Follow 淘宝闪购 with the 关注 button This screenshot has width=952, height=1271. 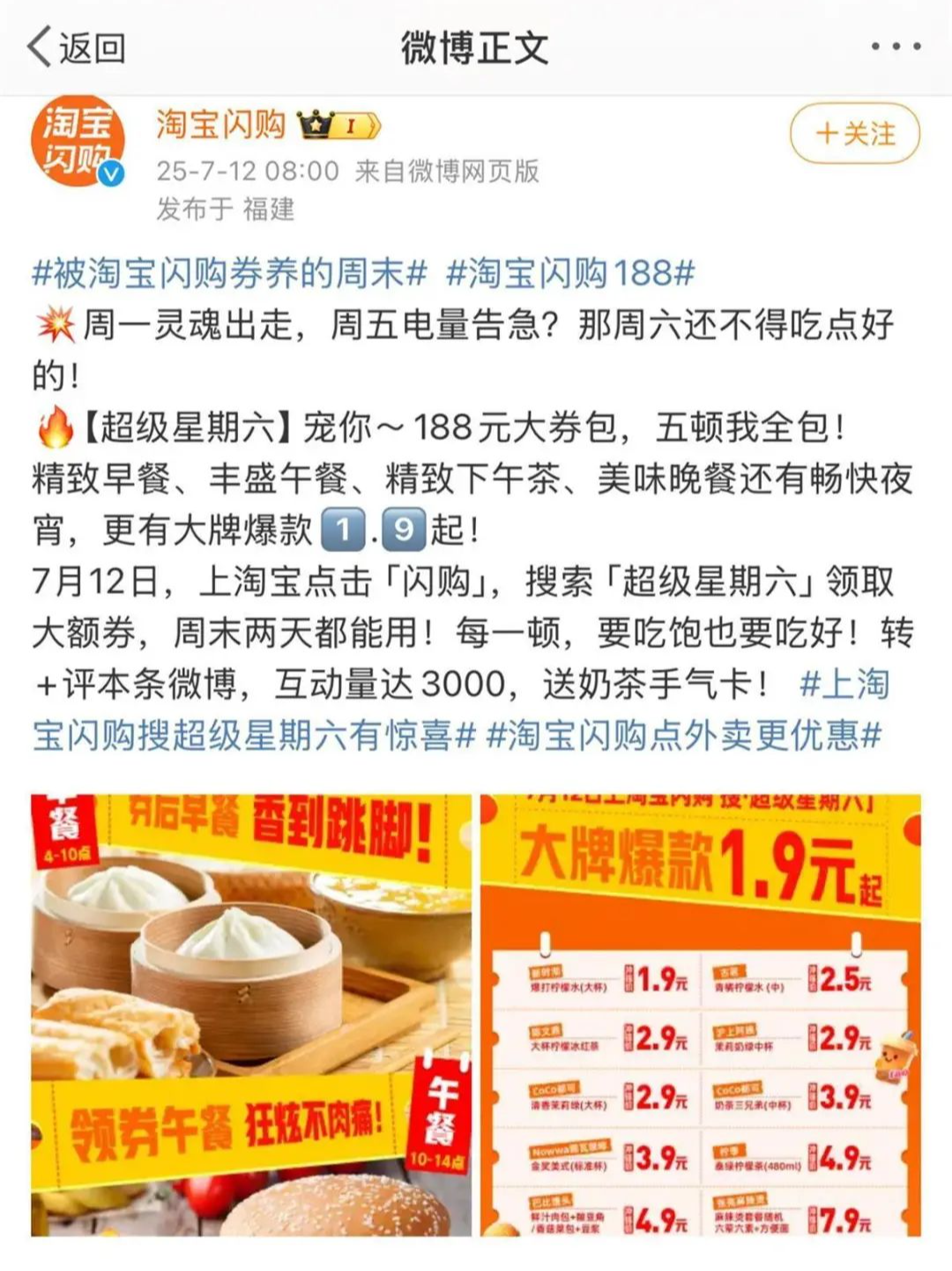pyautogui.click(x=854, y=134)
